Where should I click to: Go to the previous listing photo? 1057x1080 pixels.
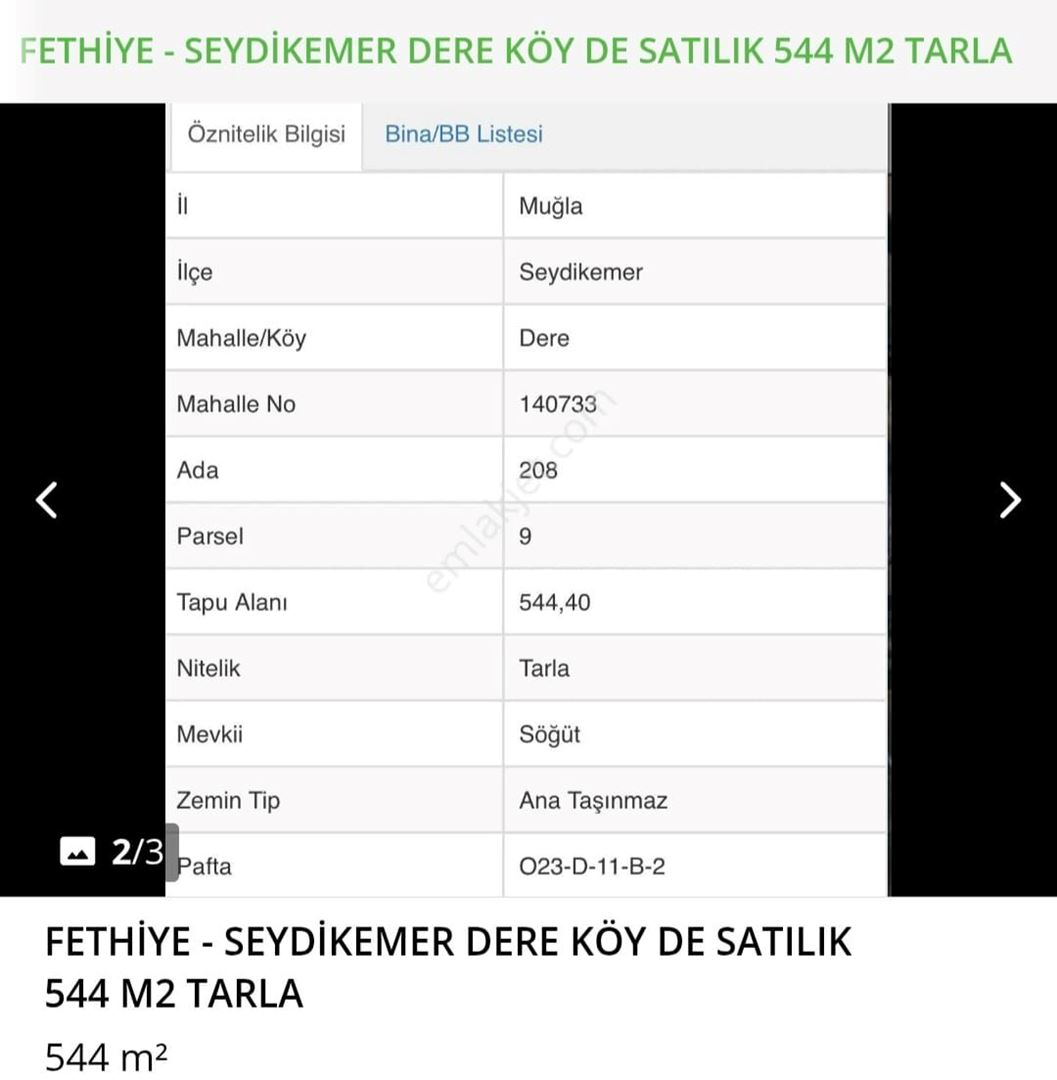pos(46,499)
